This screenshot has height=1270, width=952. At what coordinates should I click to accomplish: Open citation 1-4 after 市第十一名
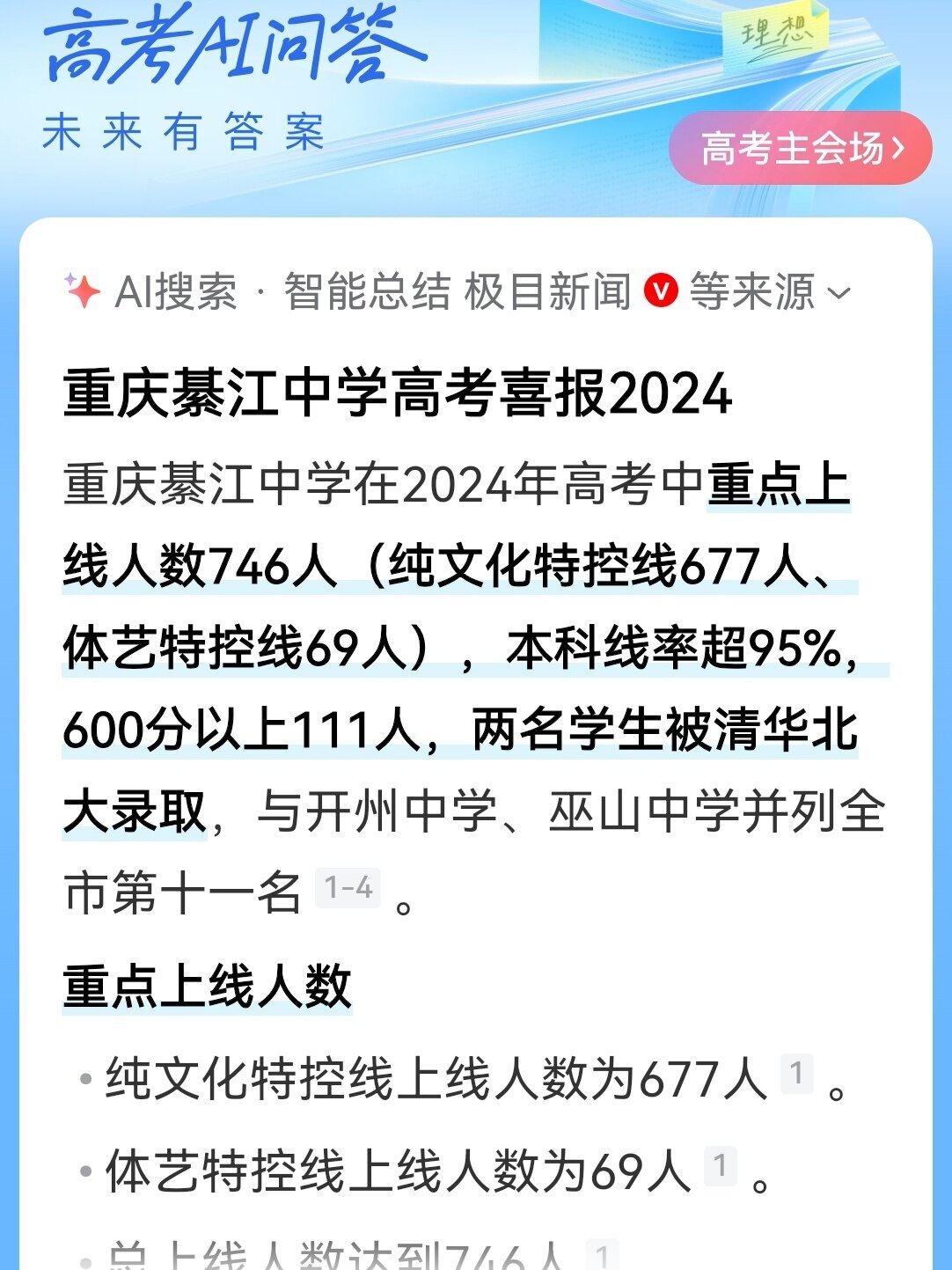pyautogui.click(x=348, y=888)
